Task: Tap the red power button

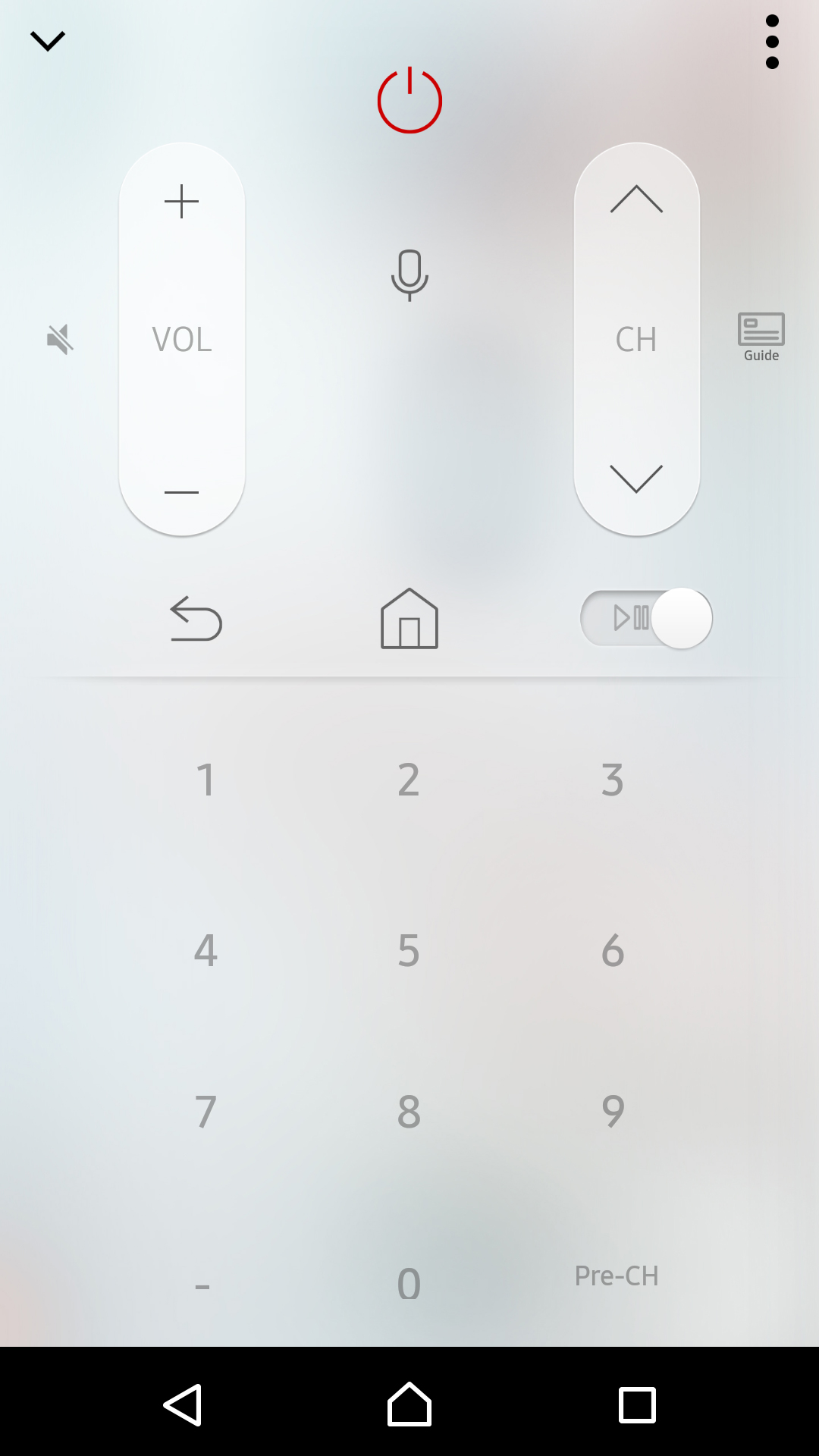Action: pyautogui.click(x=409, y=100)
